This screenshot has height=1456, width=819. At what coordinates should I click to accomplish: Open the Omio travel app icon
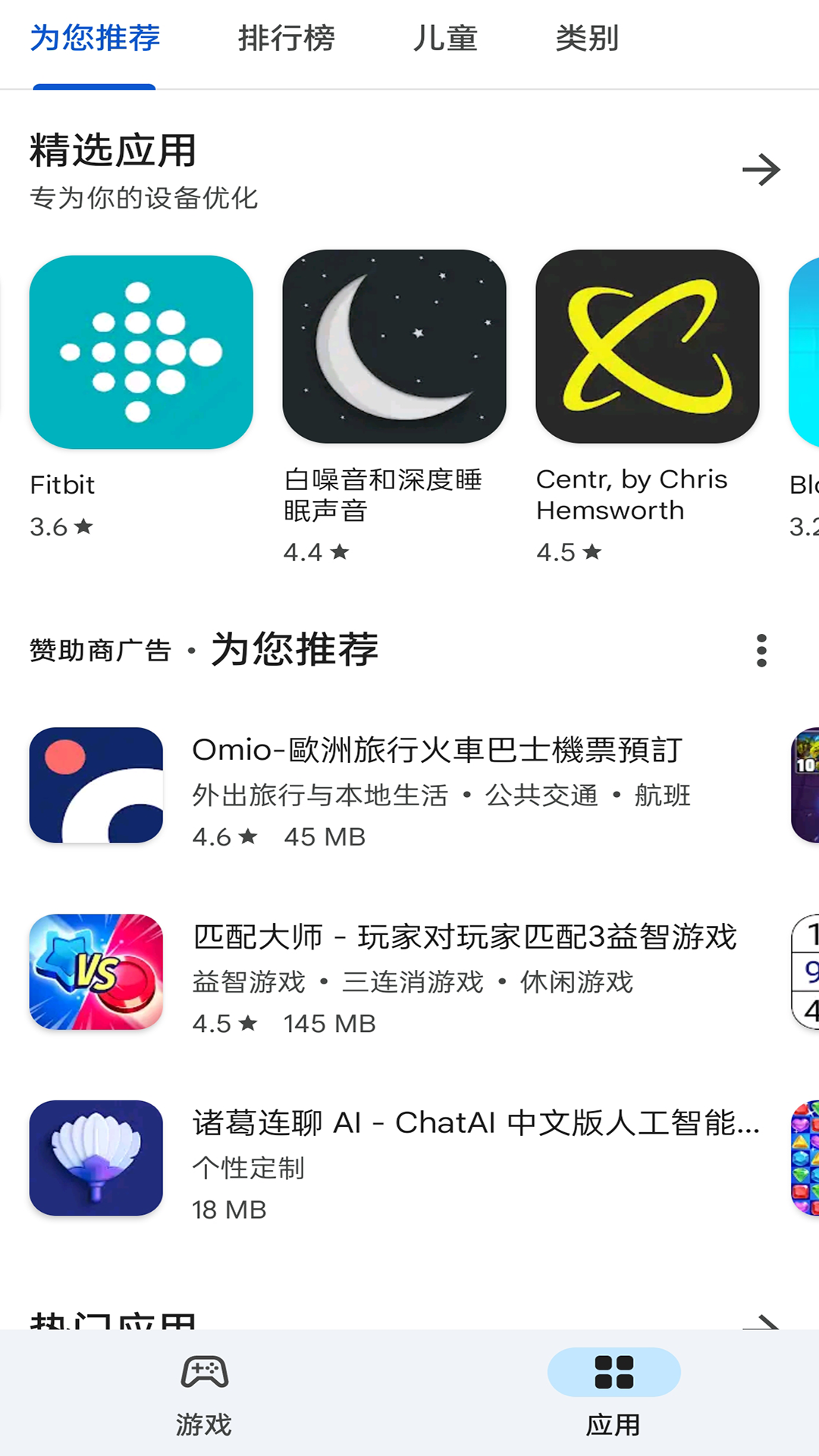95,785
